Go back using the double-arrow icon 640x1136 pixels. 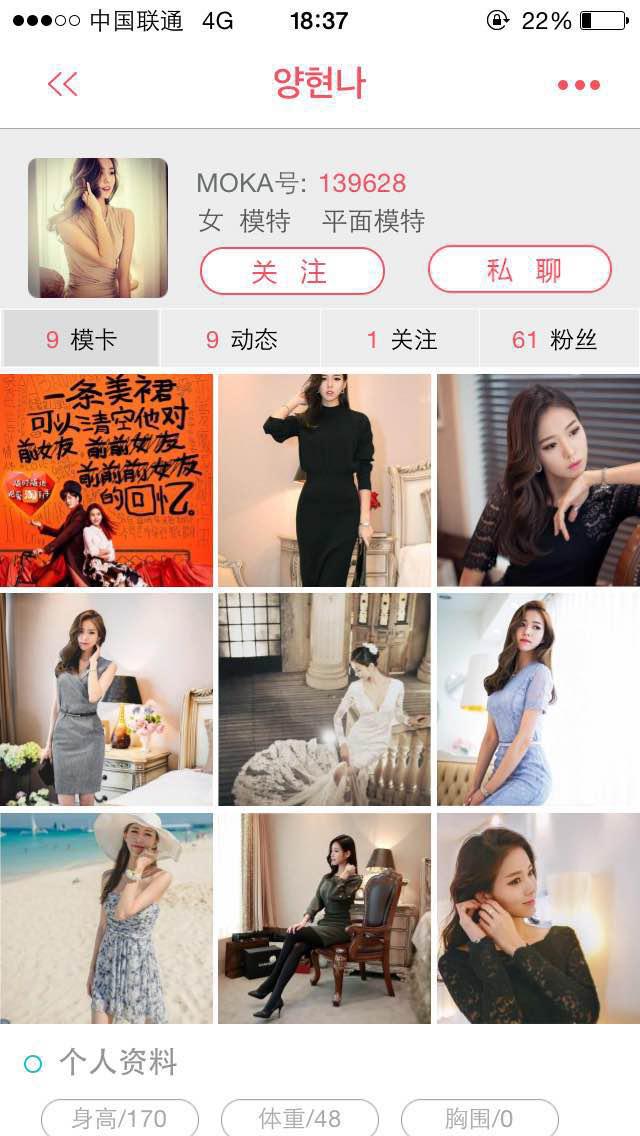(x=62, y=85)
